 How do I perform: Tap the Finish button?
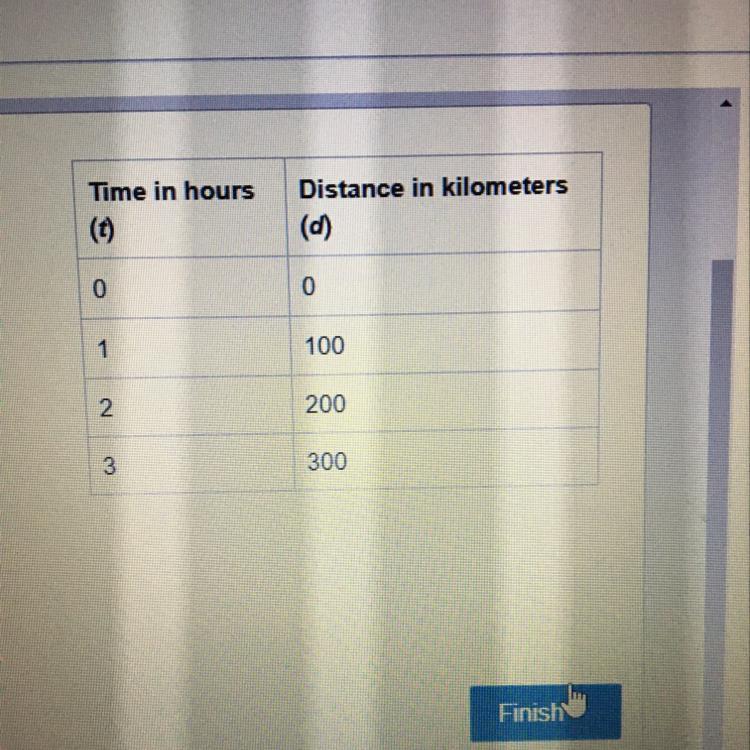[545, 712]
